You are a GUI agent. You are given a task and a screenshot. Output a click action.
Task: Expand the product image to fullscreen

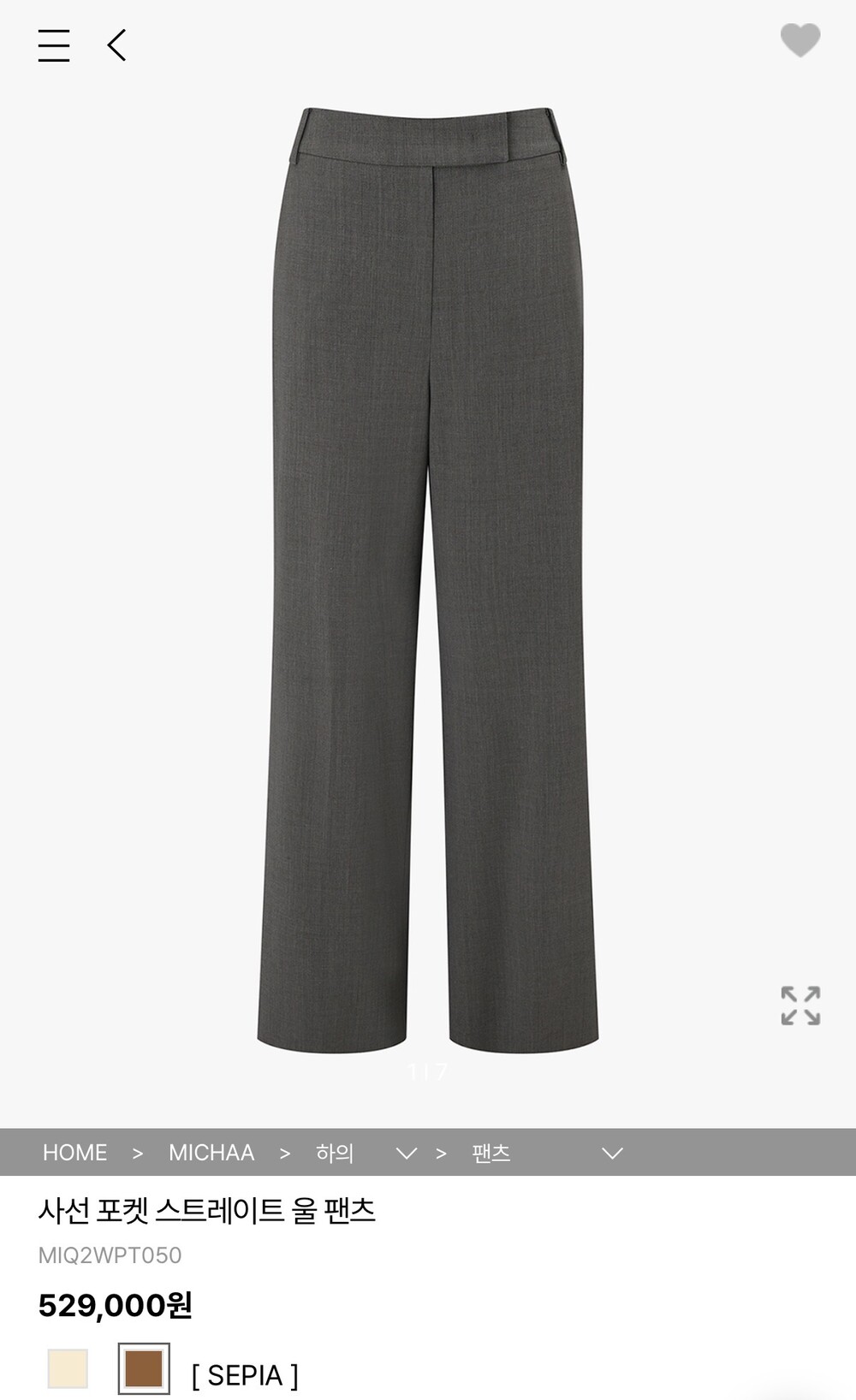point(800,1006)
